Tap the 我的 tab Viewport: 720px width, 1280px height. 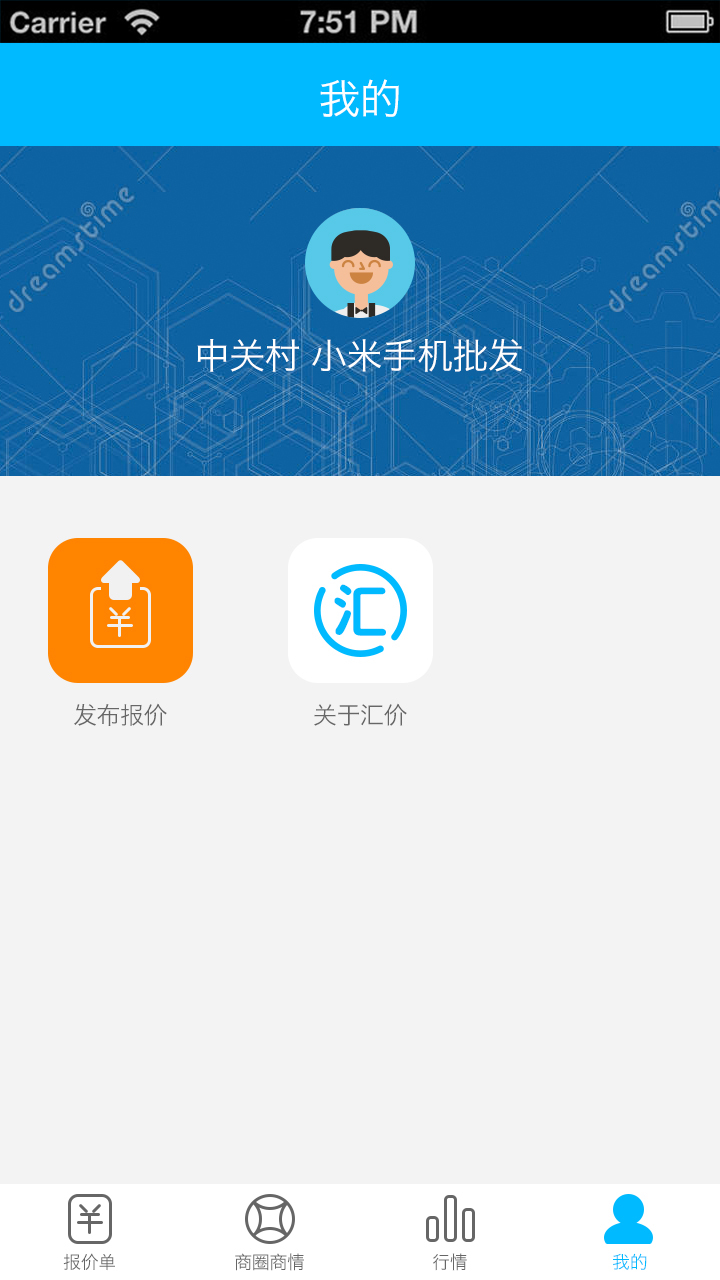tap(629, 1232)
